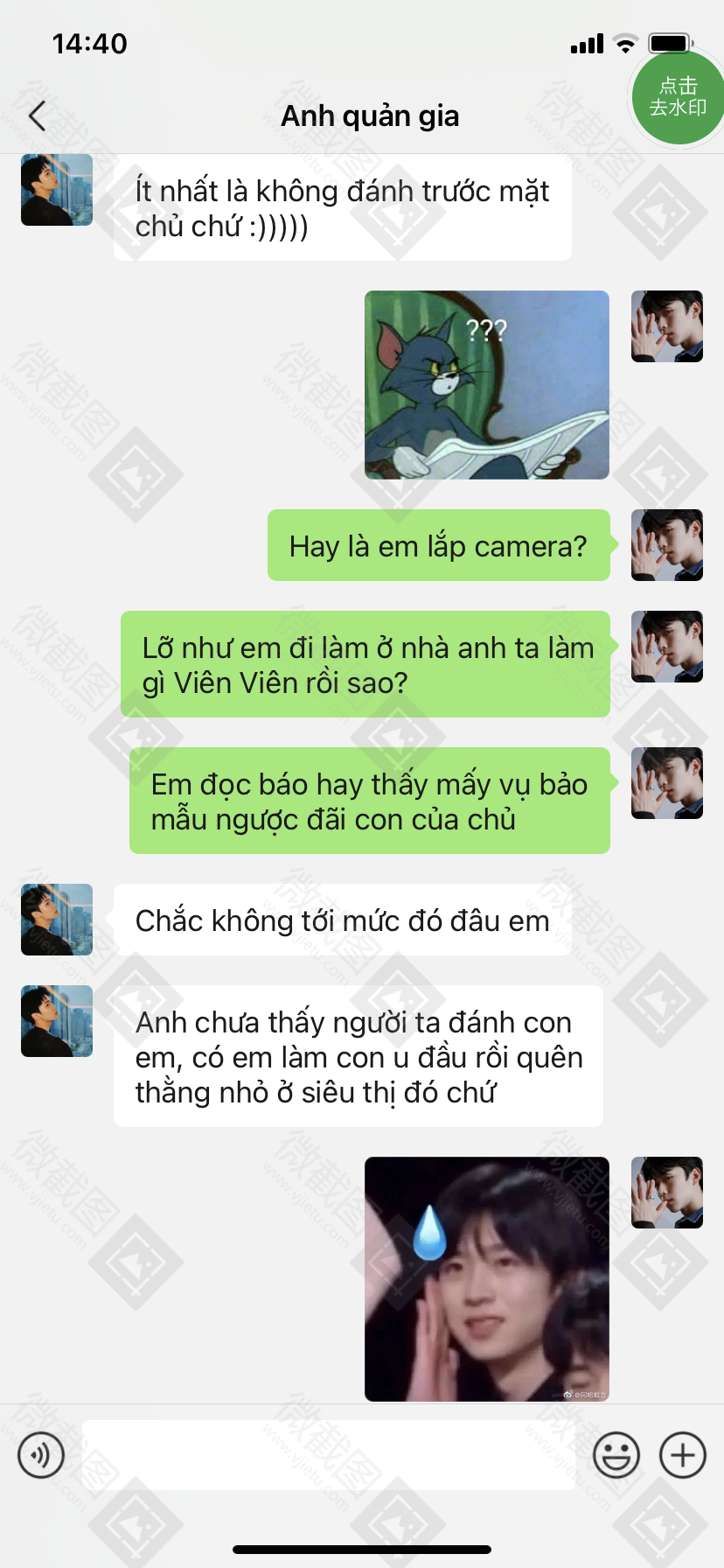Focus the message text field
The image size is (724, 1568).
coord(329,1455)
